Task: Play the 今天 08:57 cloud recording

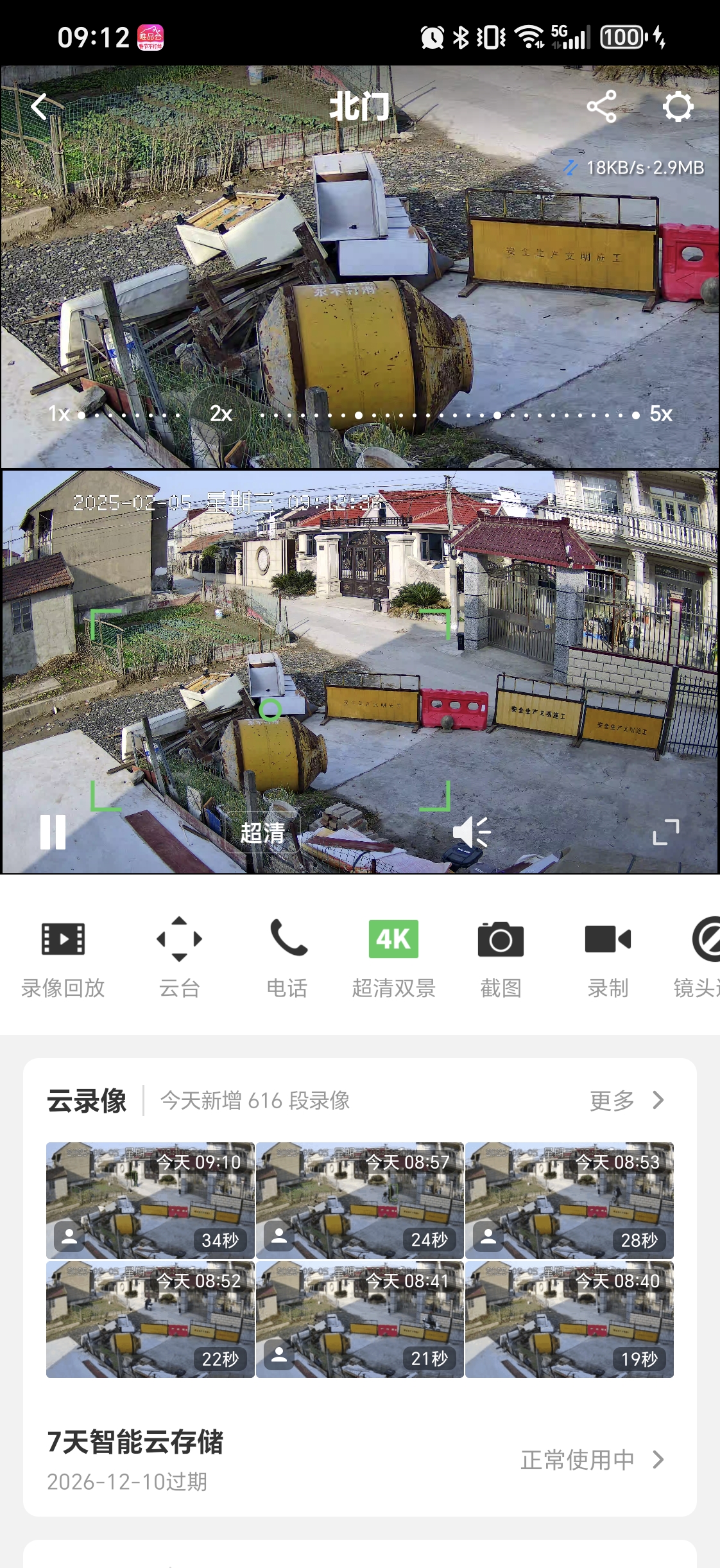Action: pos(359,1199)
